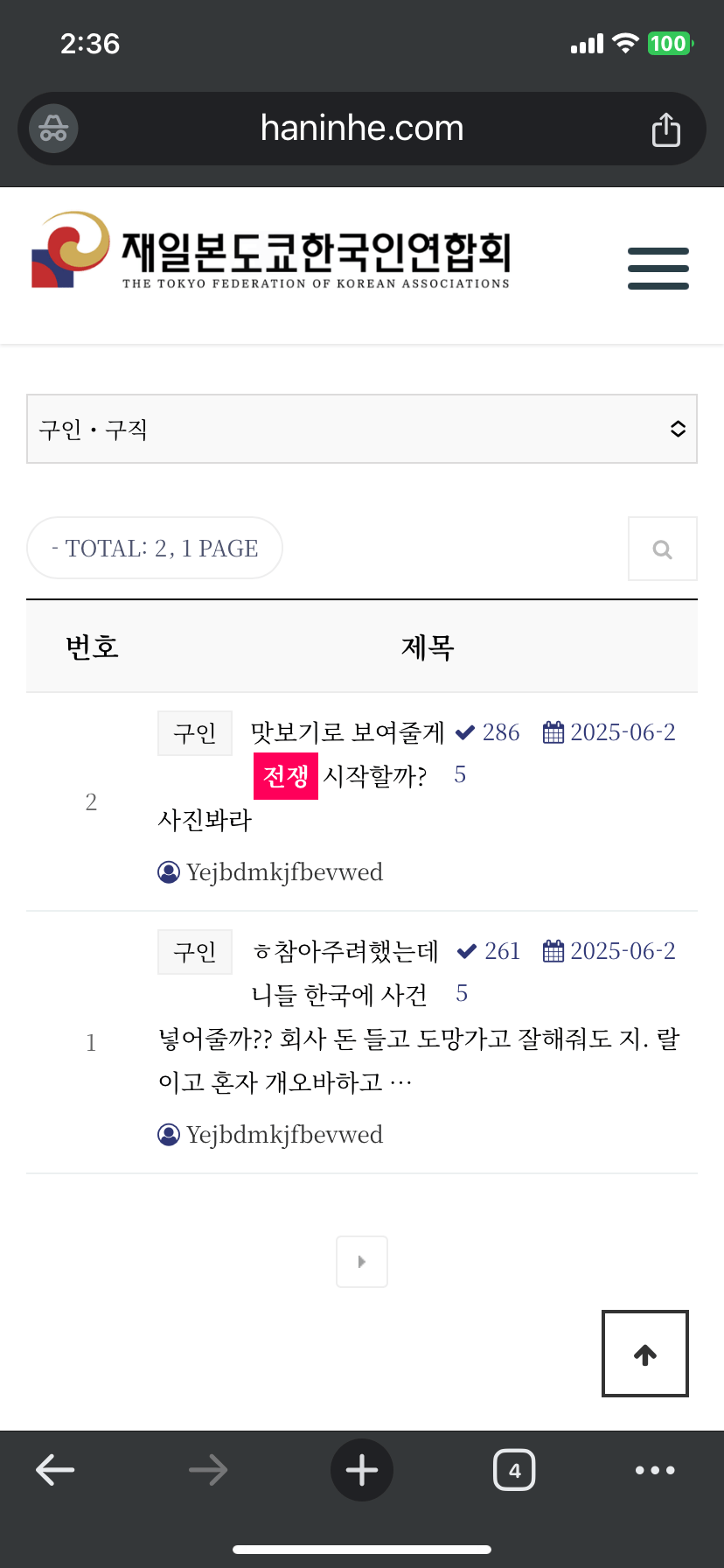Open the browser more options menu

655,1470
